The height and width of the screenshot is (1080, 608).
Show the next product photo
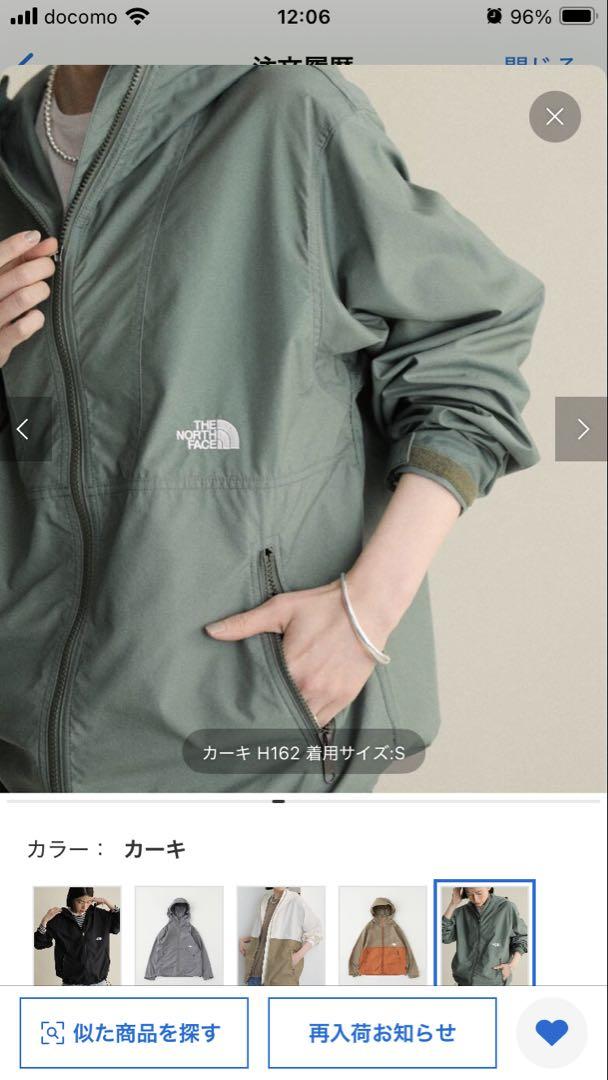(582, 429)
